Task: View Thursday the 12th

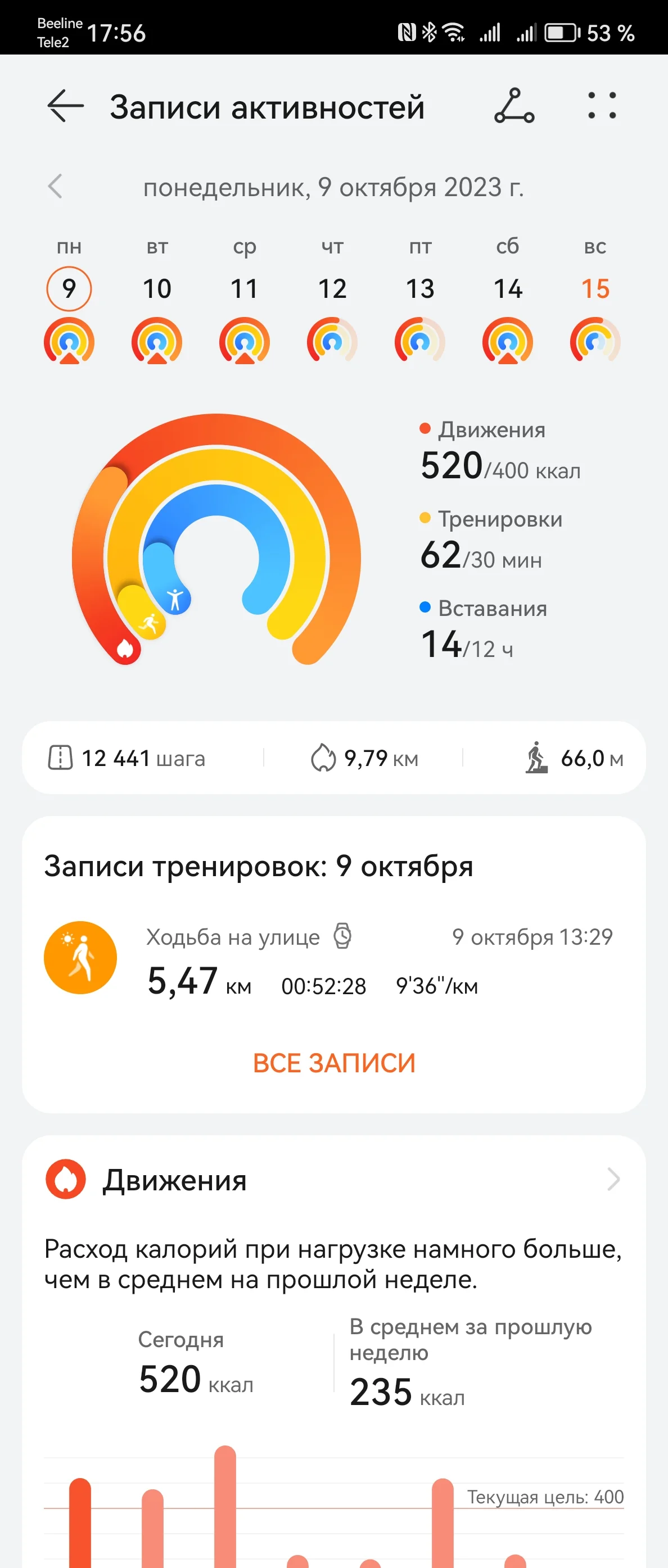Action: 332,288
